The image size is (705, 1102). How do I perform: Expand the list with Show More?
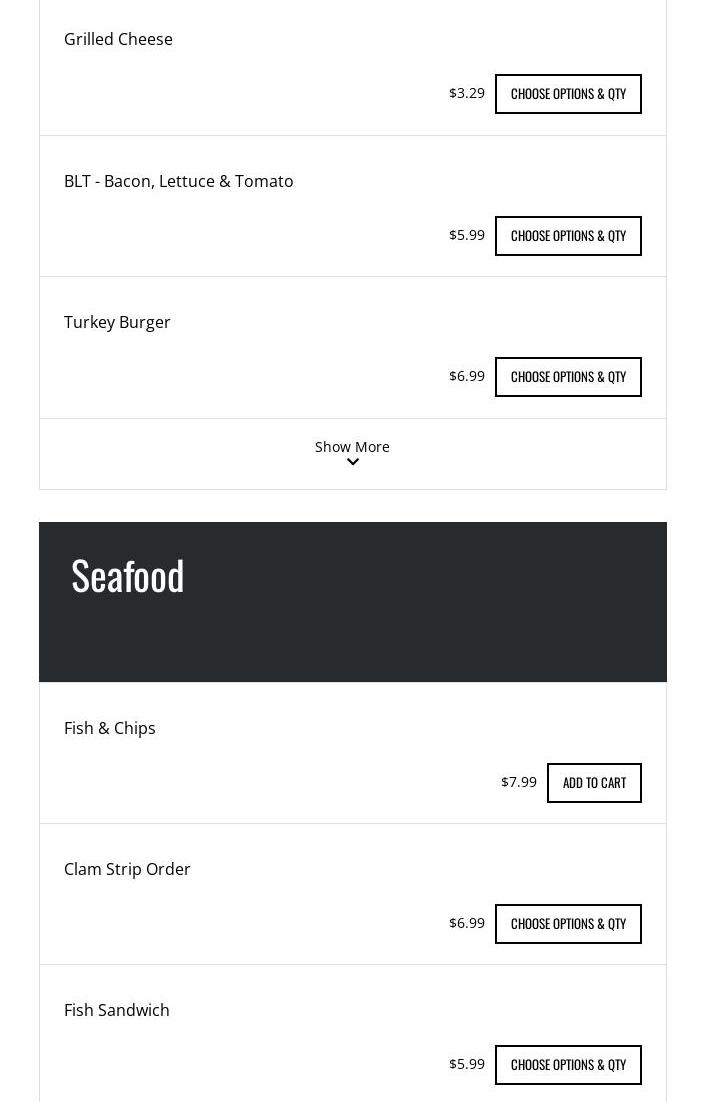pos(352,453)
